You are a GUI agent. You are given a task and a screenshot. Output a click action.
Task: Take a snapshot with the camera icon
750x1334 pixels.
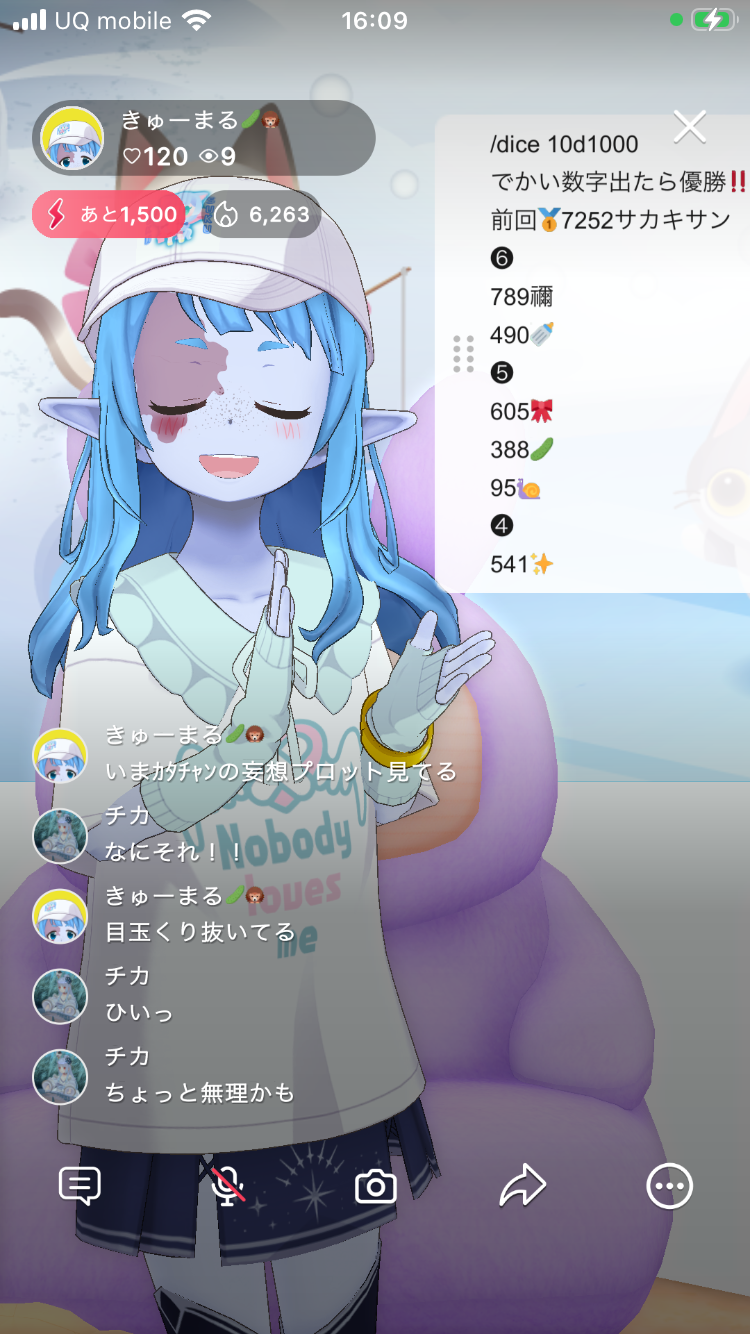point(376,1187)
